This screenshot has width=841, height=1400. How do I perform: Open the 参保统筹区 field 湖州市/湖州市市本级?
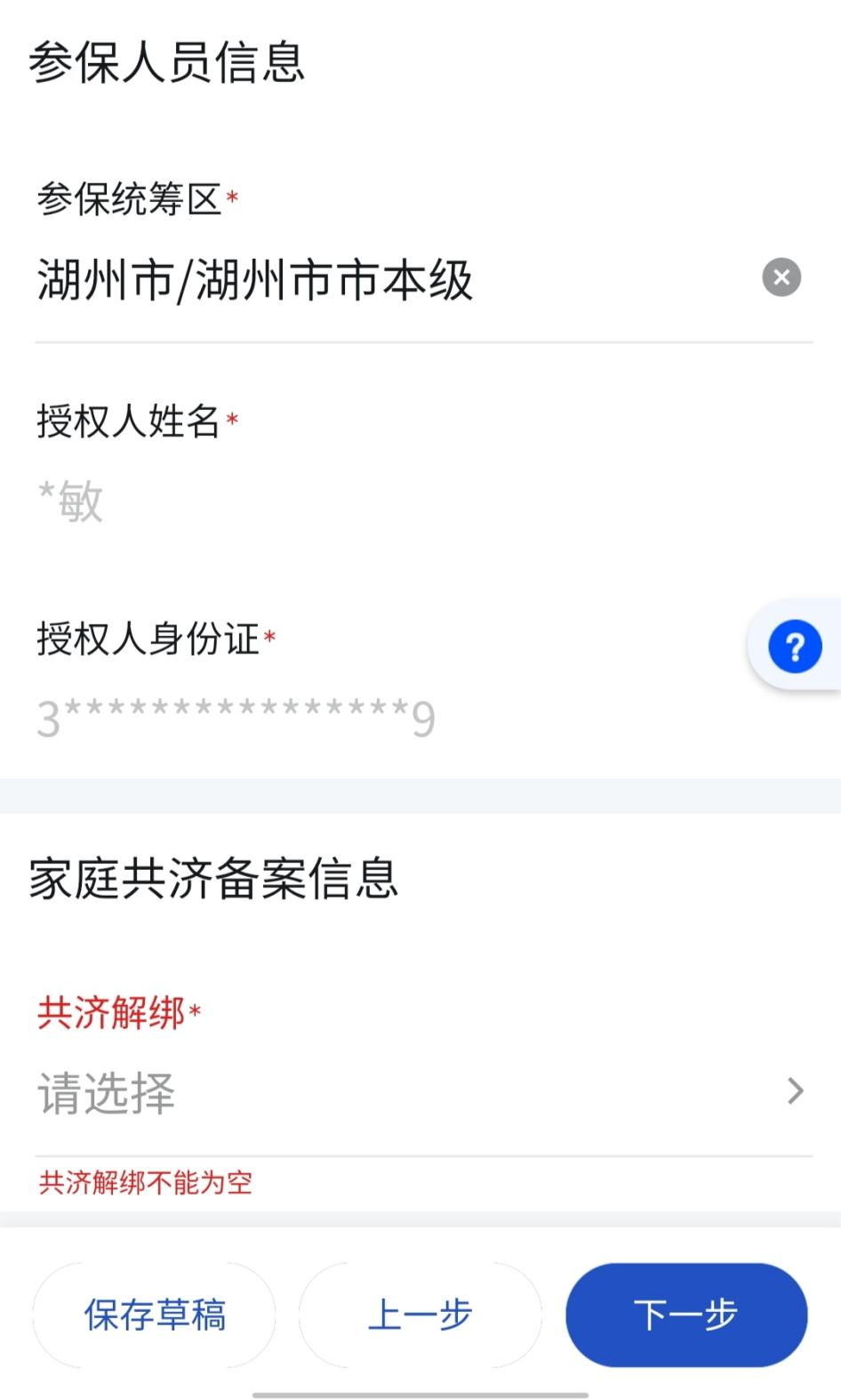point(391,280)
